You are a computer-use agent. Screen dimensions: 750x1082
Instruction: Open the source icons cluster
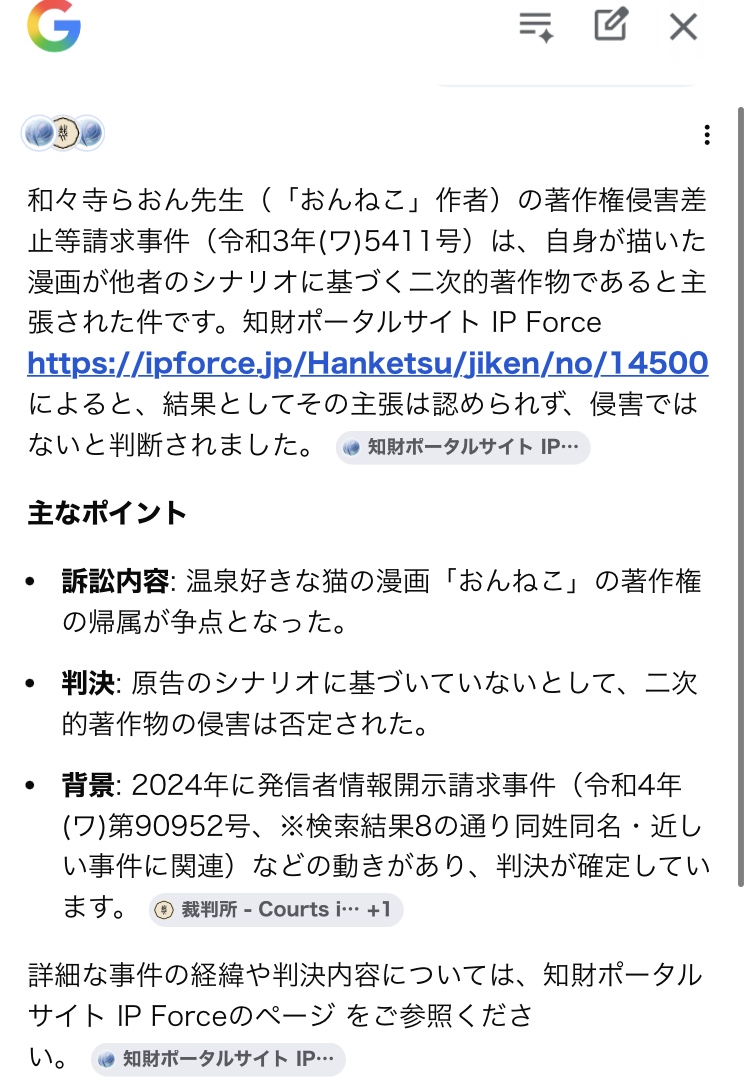(x=63, y=132)
